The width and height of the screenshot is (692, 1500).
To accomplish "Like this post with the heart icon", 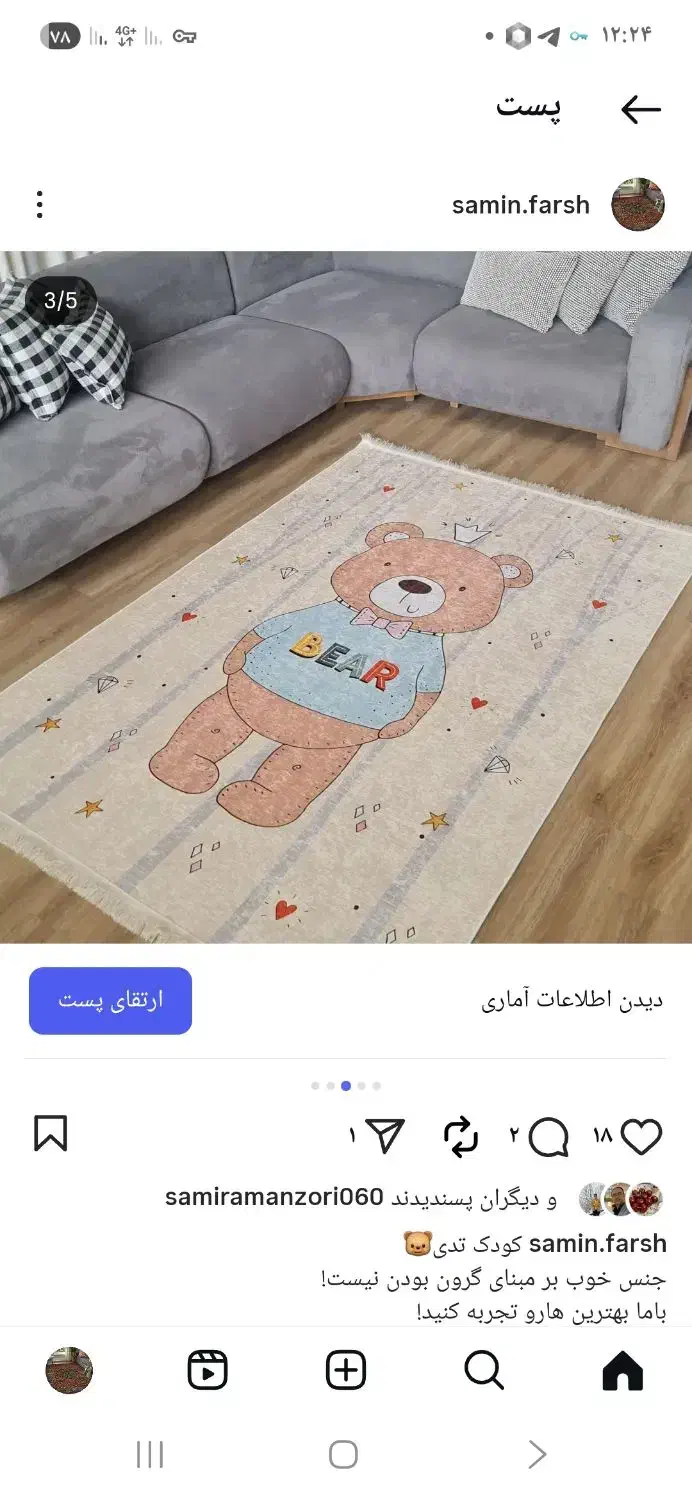I will tap(641, 1137).
